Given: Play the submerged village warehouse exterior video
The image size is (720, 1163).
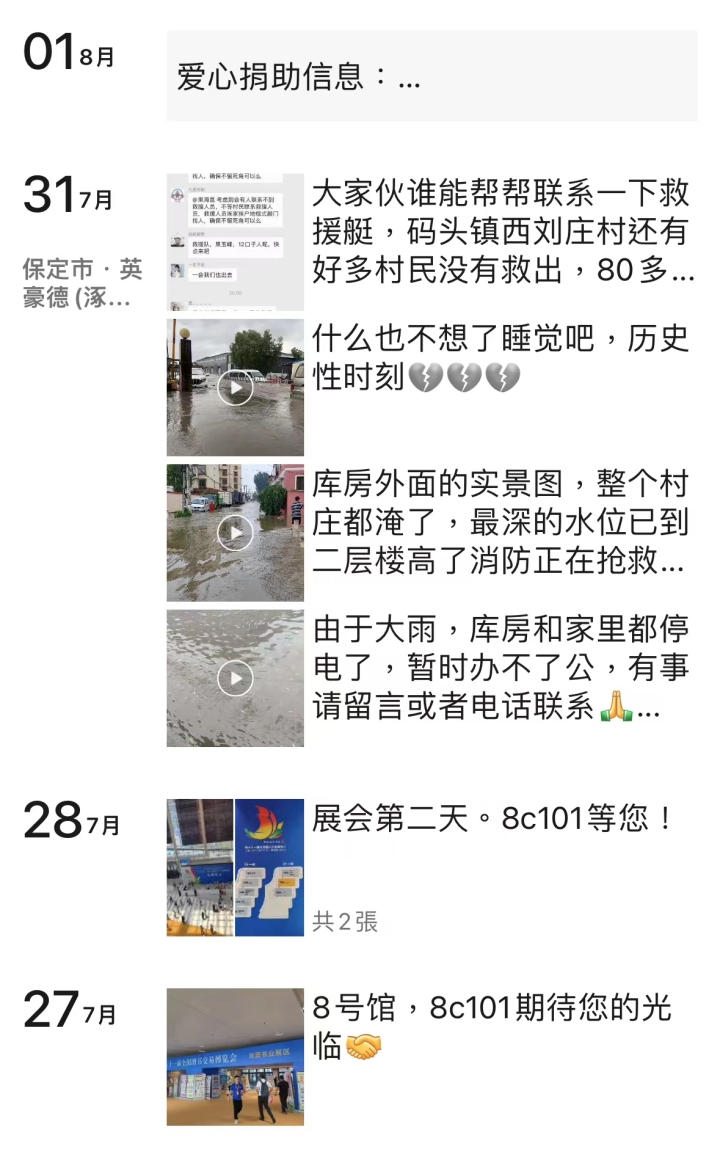Looking at the screenshot, I should 236,533.
